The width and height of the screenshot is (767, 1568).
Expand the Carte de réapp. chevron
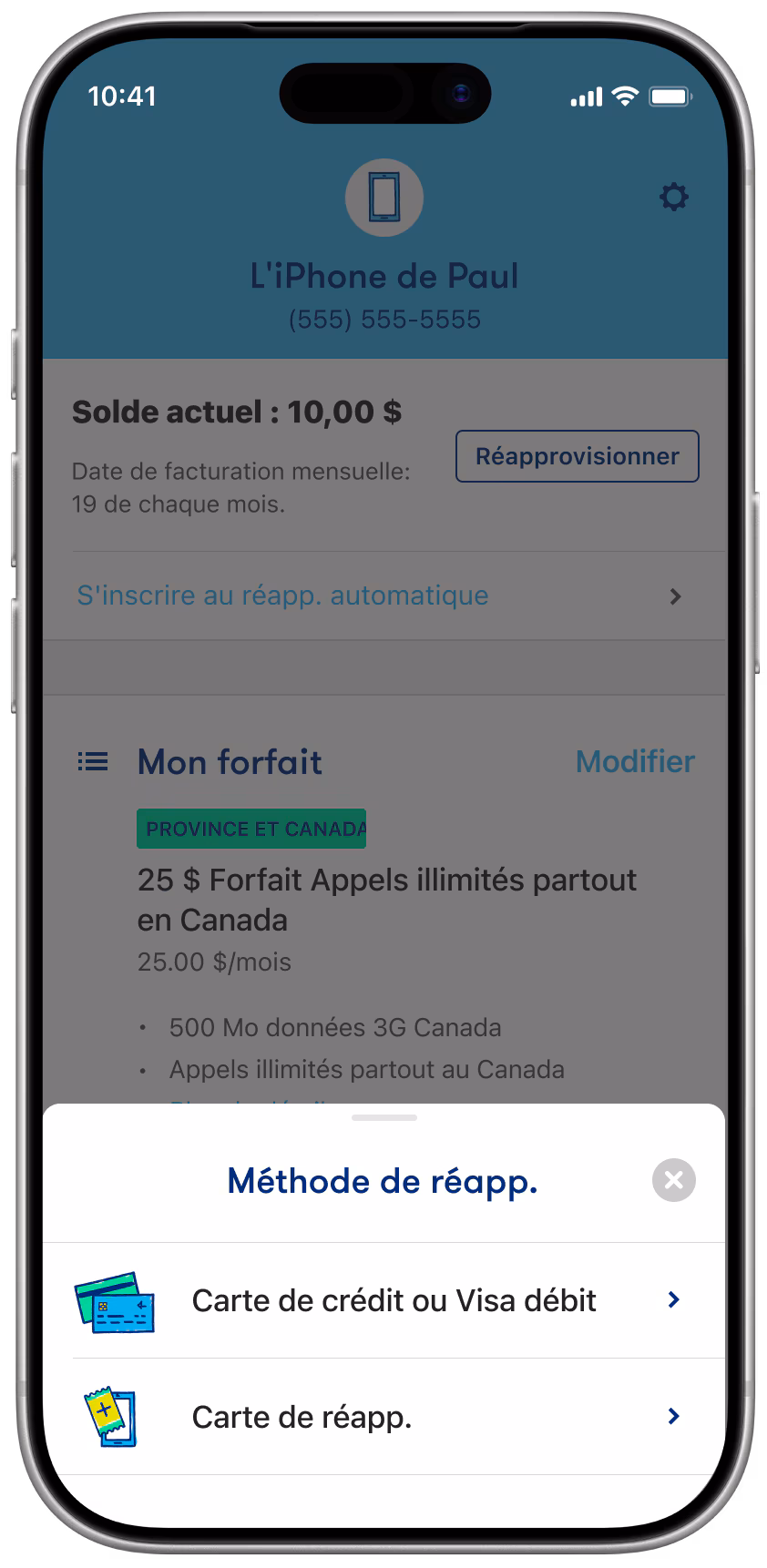pyautogui.click(x=673, y=1417)
